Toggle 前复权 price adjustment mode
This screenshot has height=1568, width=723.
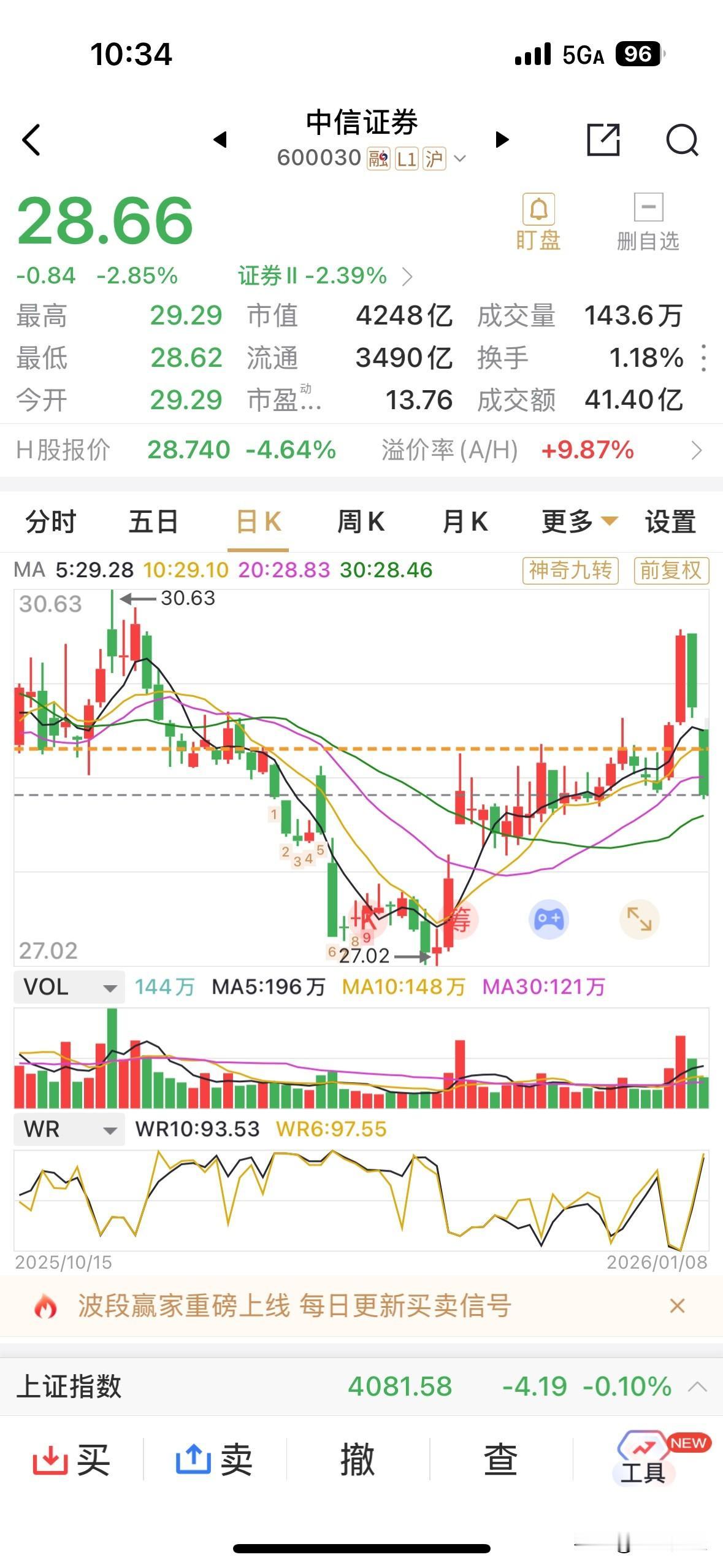[671, 569]
